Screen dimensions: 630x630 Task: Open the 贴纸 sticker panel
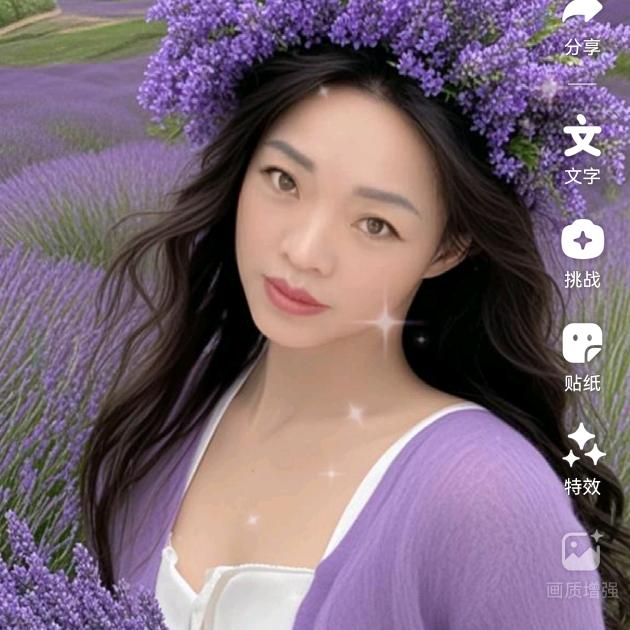tap(583, 343)
